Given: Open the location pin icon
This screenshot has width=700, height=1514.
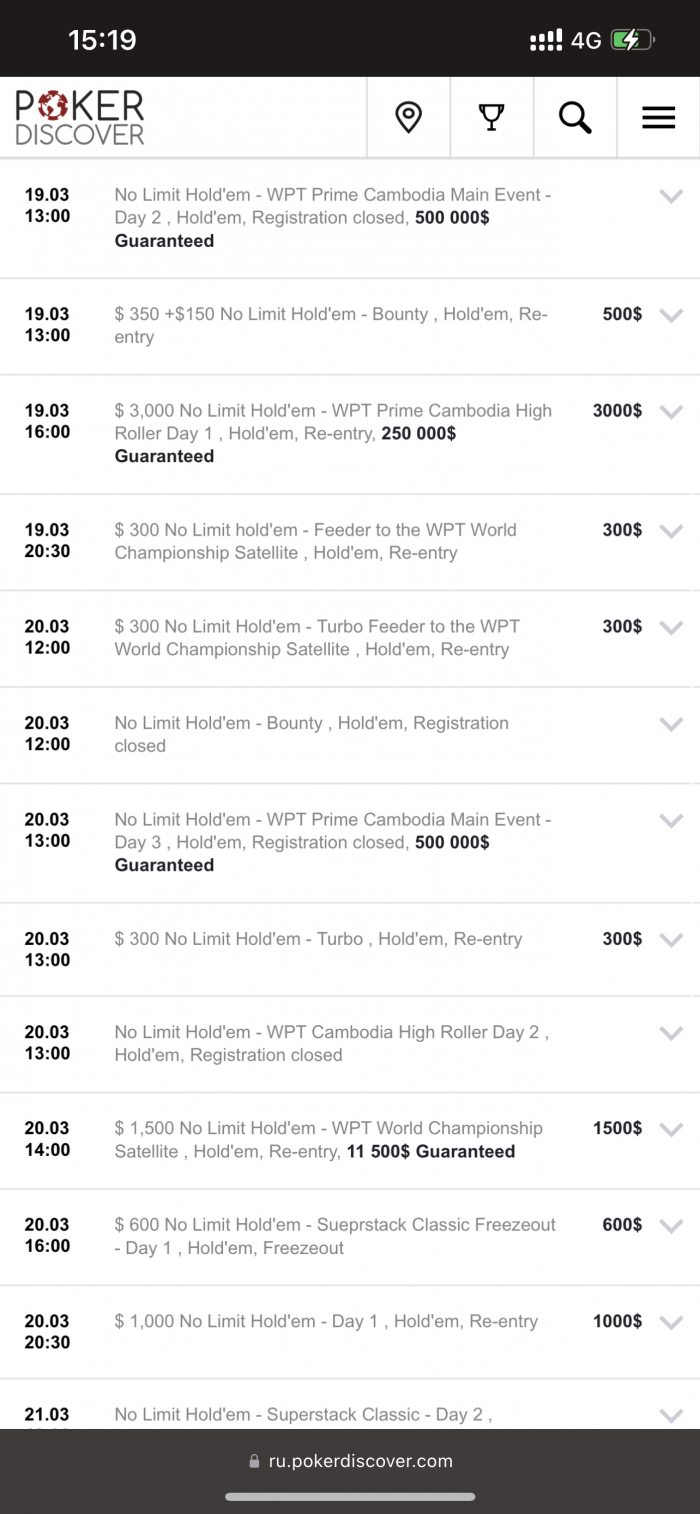Looking at the screenshot, I should tap(408, 118).
